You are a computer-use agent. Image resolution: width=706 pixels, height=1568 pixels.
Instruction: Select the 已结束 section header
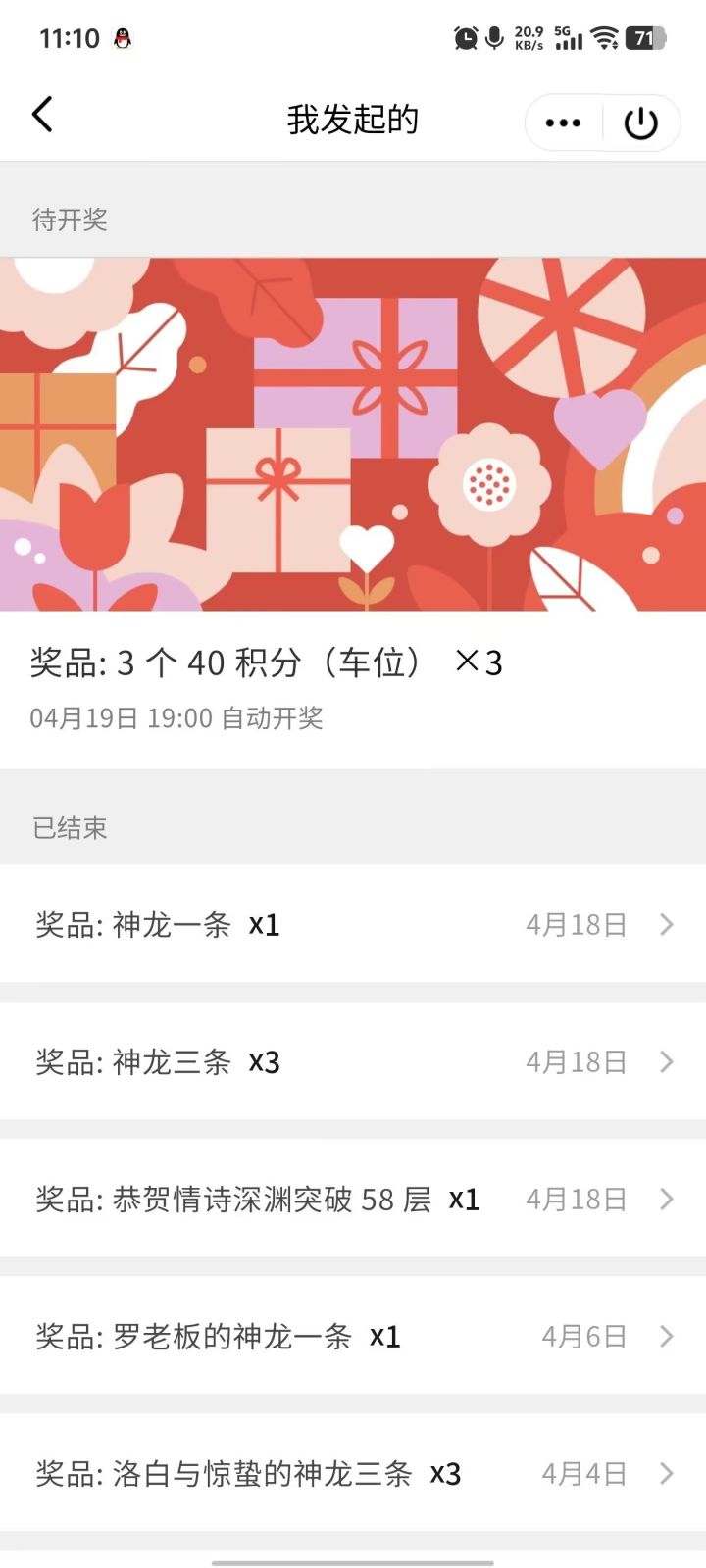pos(71,828)
